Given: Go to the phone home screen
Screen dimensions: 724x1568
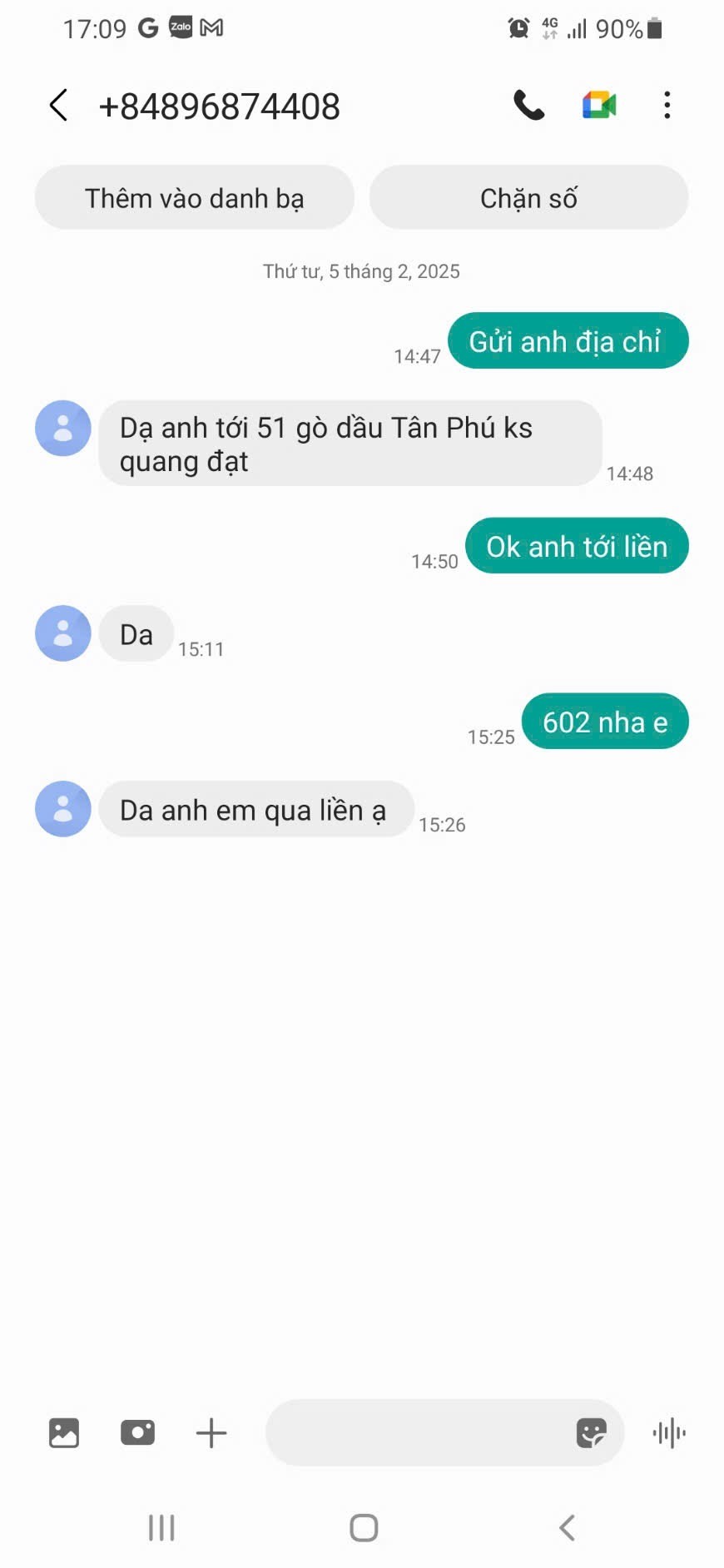Looking at the screenshot, I should (x=364, y=1528).
